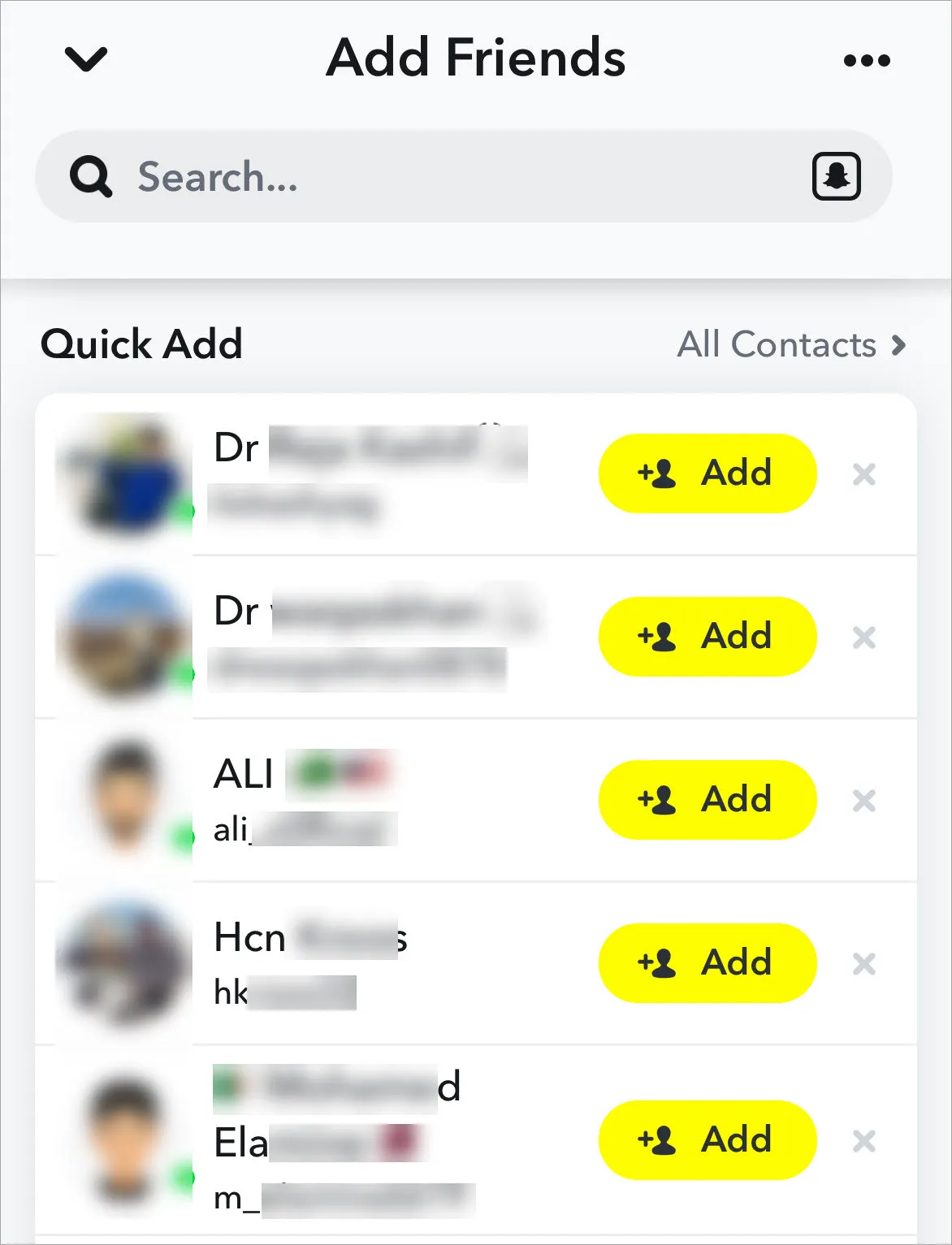Add Hcn as a friend
This screenshot has height=1245, width=952.
pos(707,962)
